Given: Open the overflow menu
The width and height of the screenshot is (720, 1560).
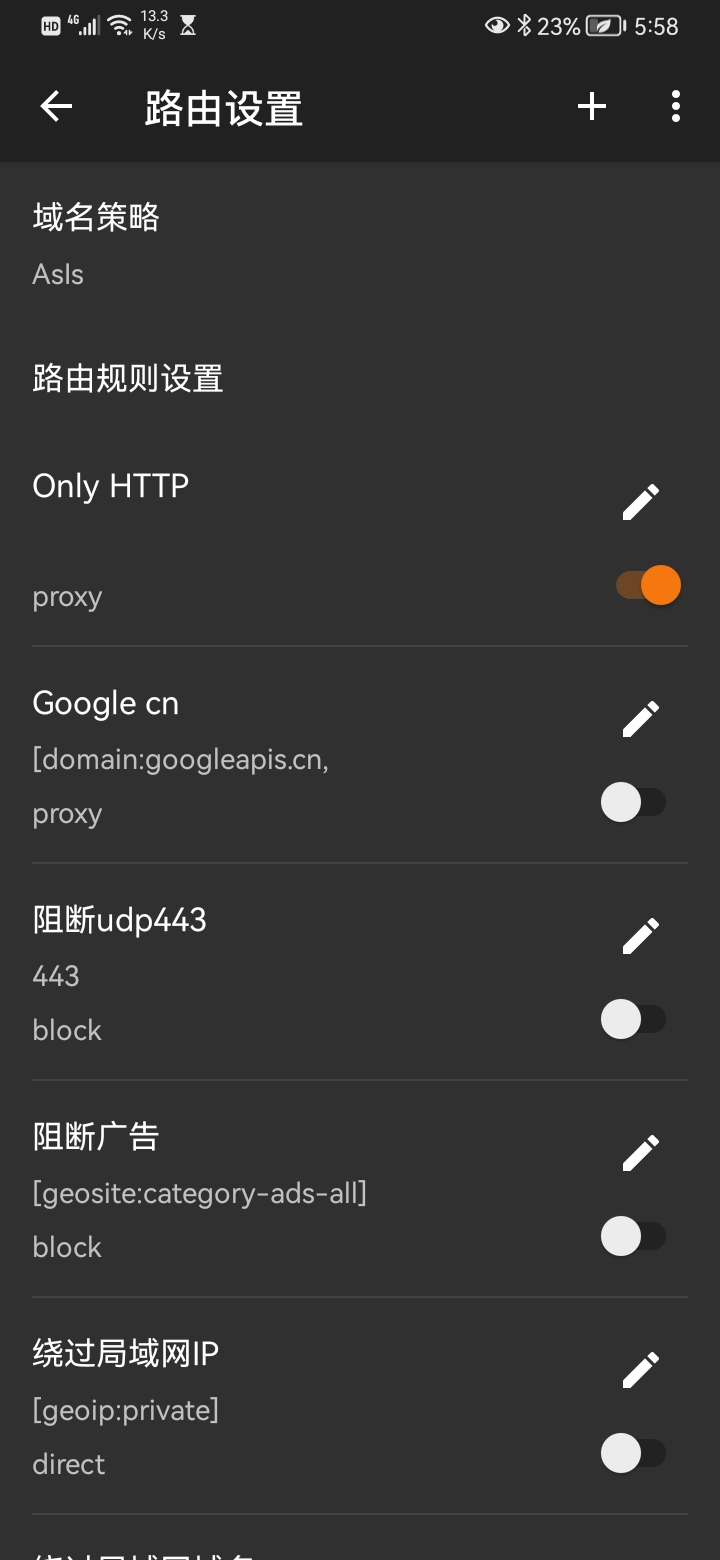Looking at the screenshot, I should pos(676,107).
